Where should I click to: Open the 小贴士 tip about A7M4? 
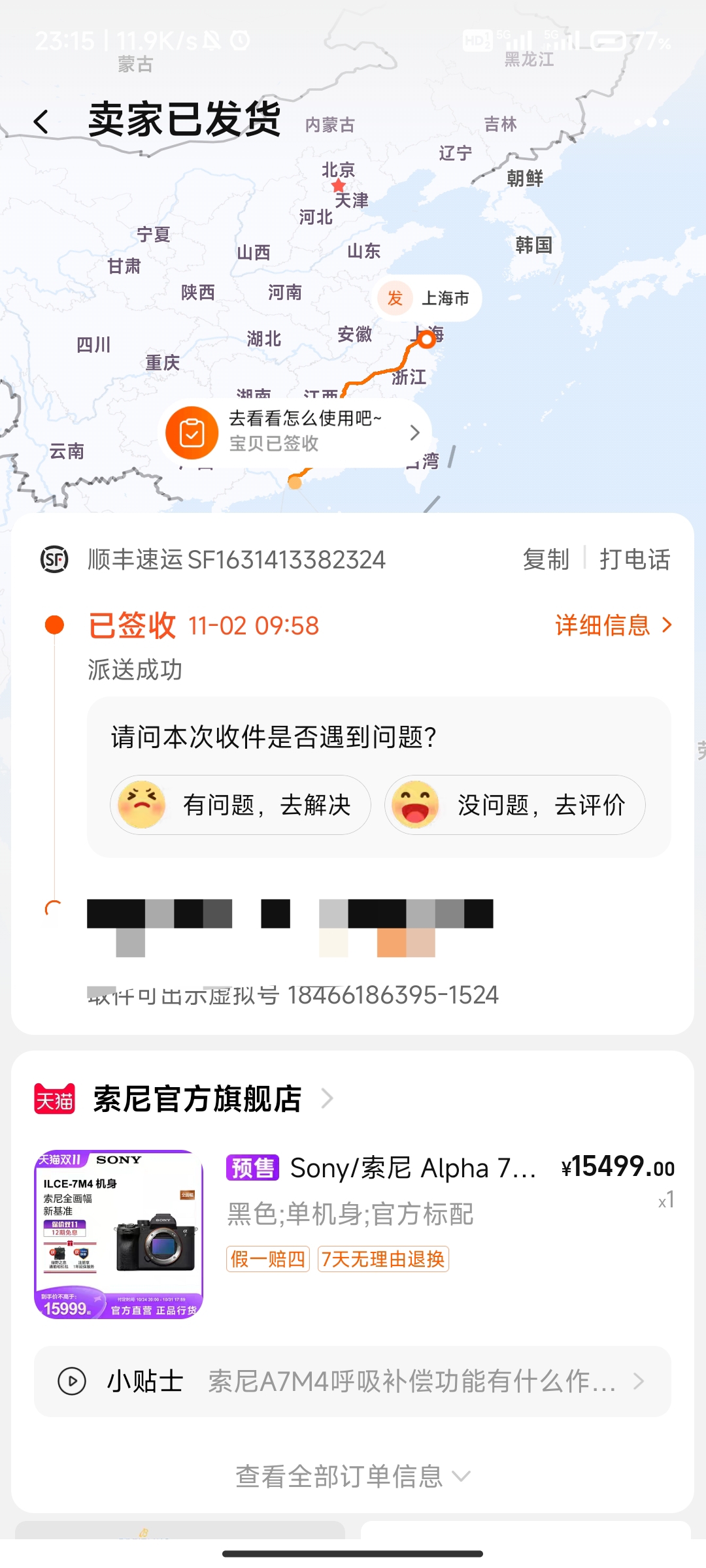tap(352, 1381)
